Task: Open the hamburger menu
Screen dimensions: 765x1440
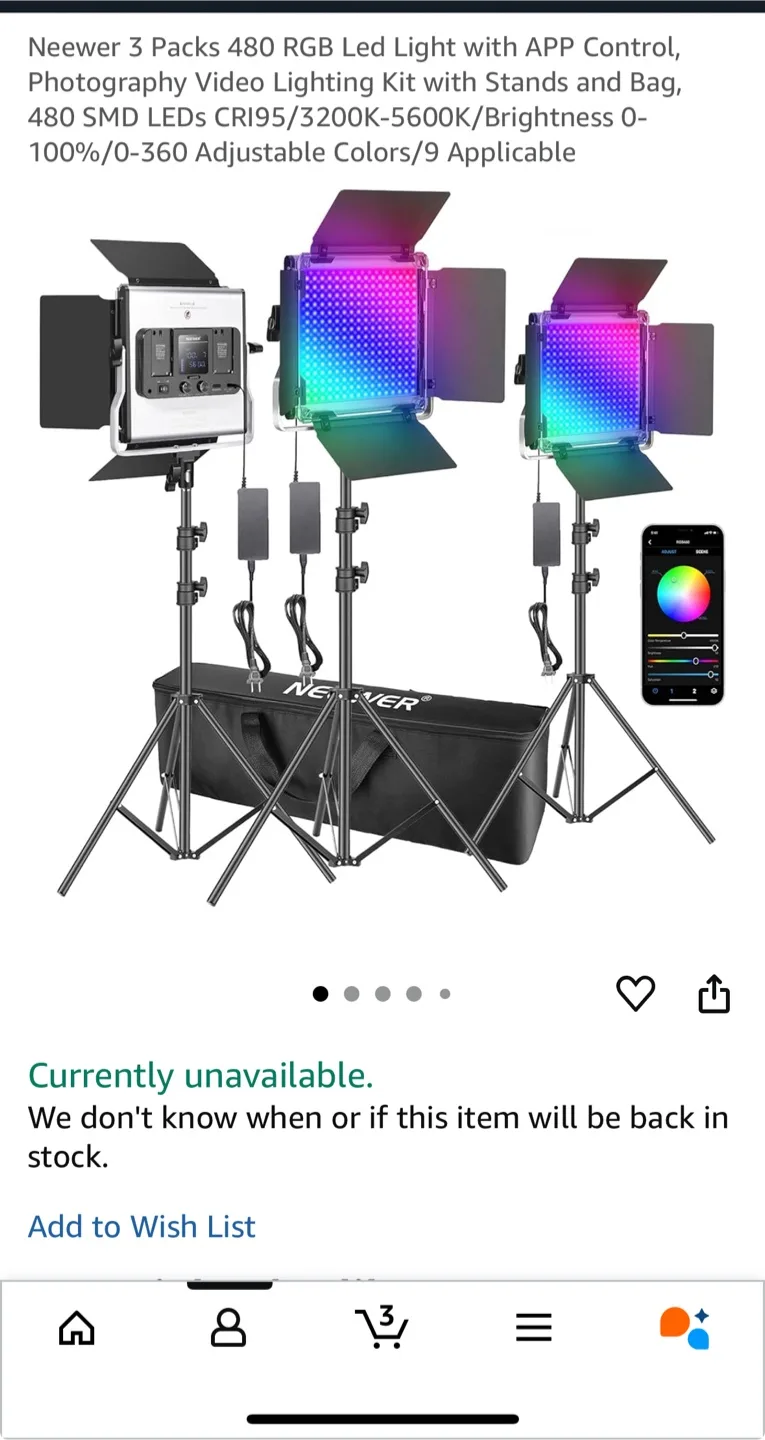Action: coord(534,1327)
